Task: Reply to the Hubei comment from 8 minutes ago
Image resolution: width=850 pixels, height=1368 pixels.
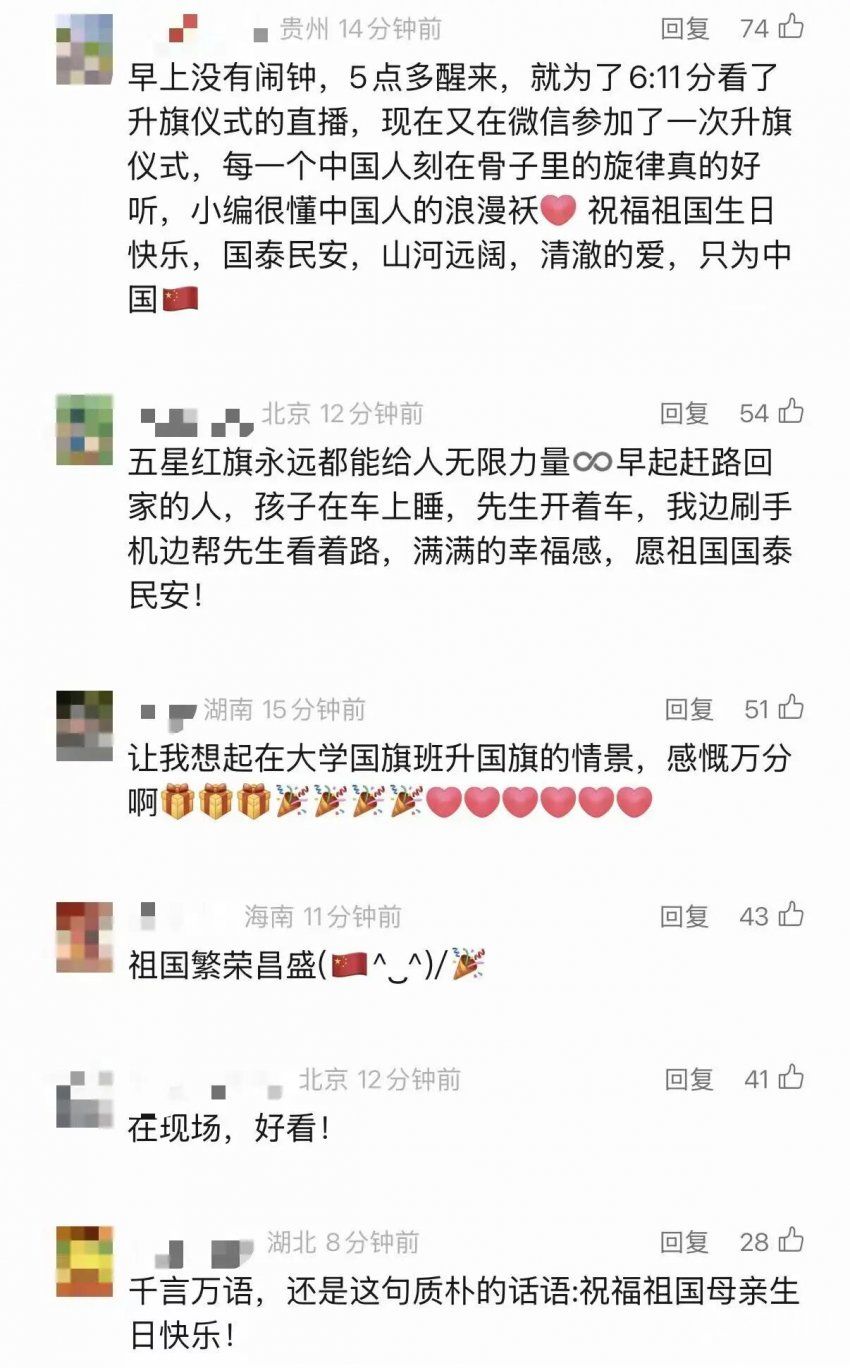Action: [x=685, y=1243]
